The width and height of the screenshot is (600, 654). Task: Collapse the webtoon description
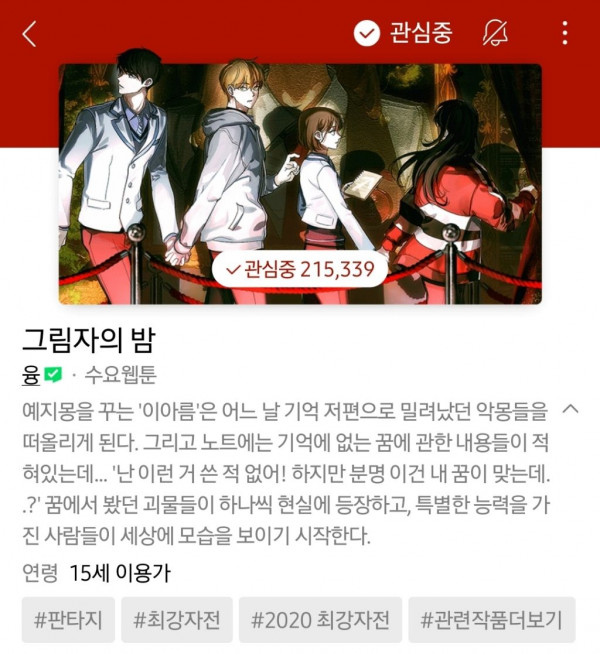571,408
